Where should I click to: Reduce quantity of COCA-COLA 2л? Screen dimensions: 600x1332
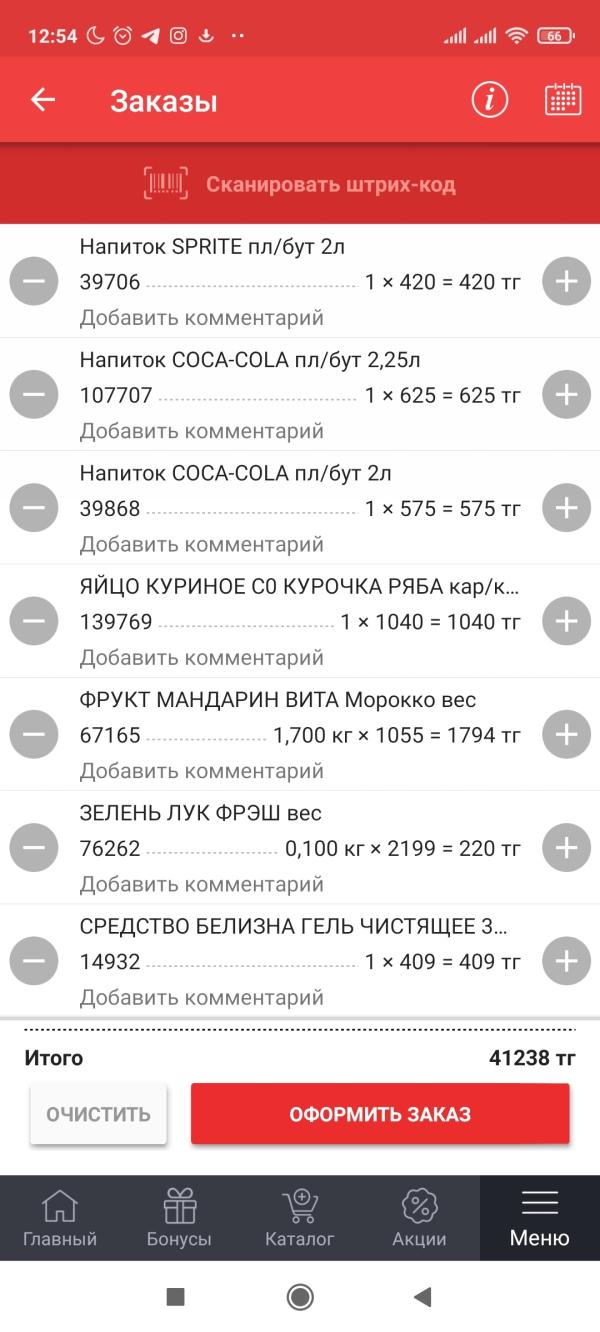click(x=34, y=508)
